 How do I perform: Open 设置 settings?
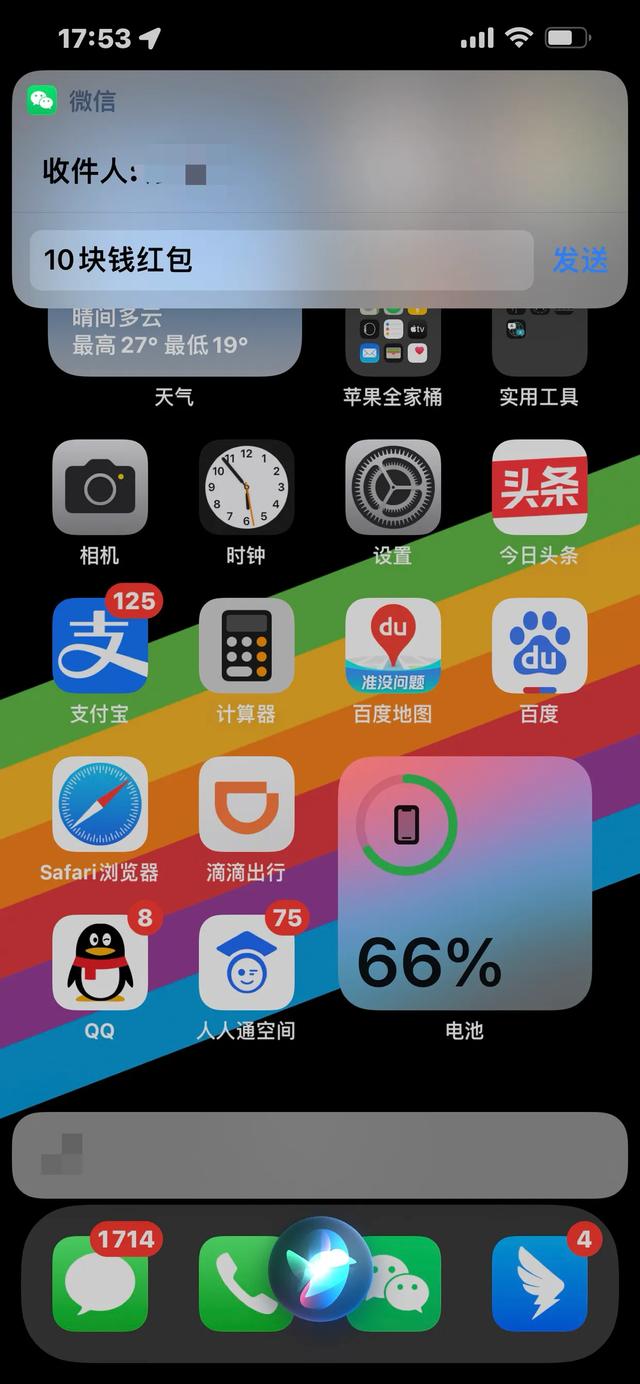[x=393, y=487]
